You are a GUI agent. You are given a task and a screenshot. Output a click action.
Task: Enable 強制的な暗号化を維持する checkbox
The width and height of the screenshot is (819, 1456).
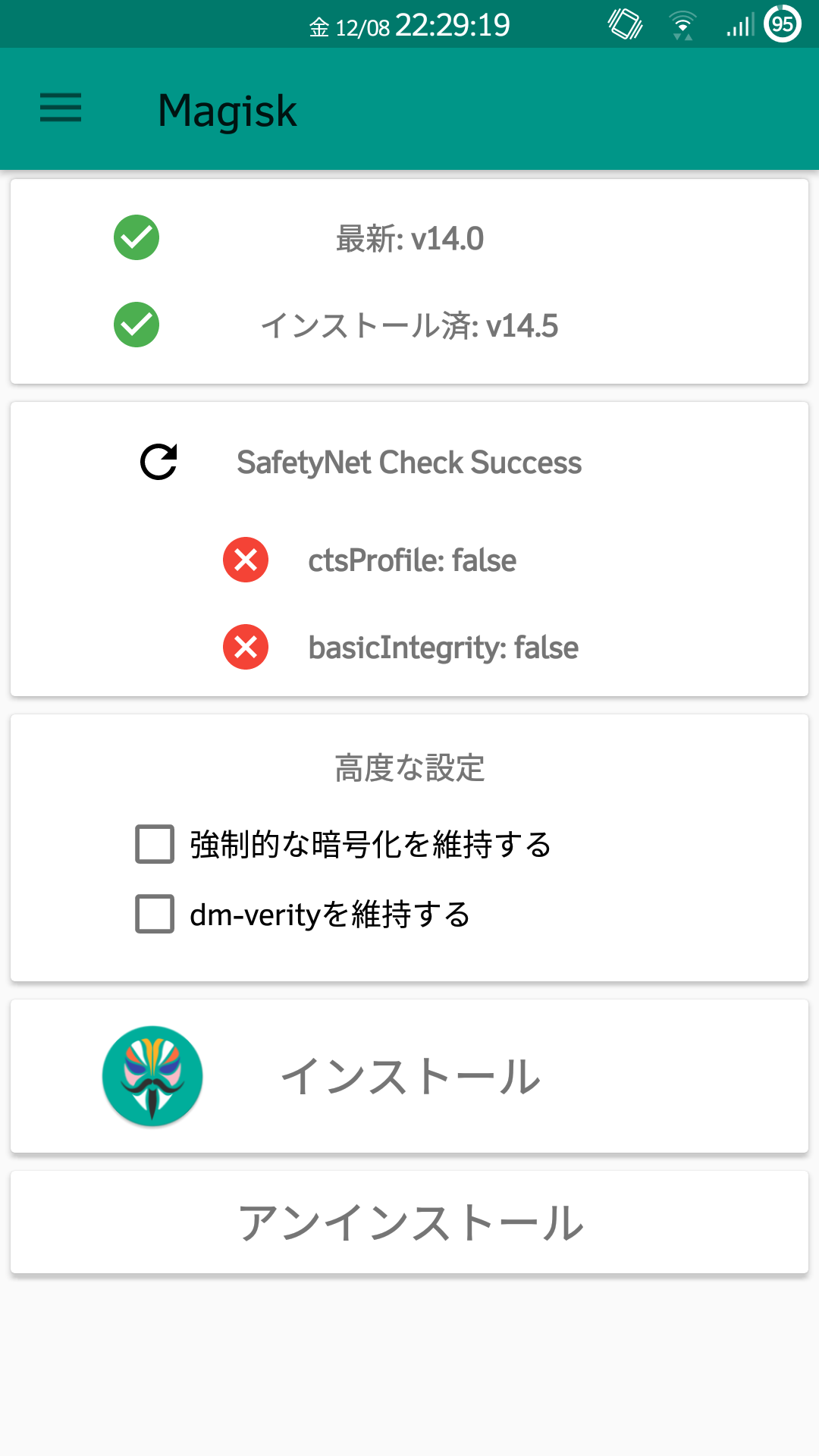[x=155, y=844]
